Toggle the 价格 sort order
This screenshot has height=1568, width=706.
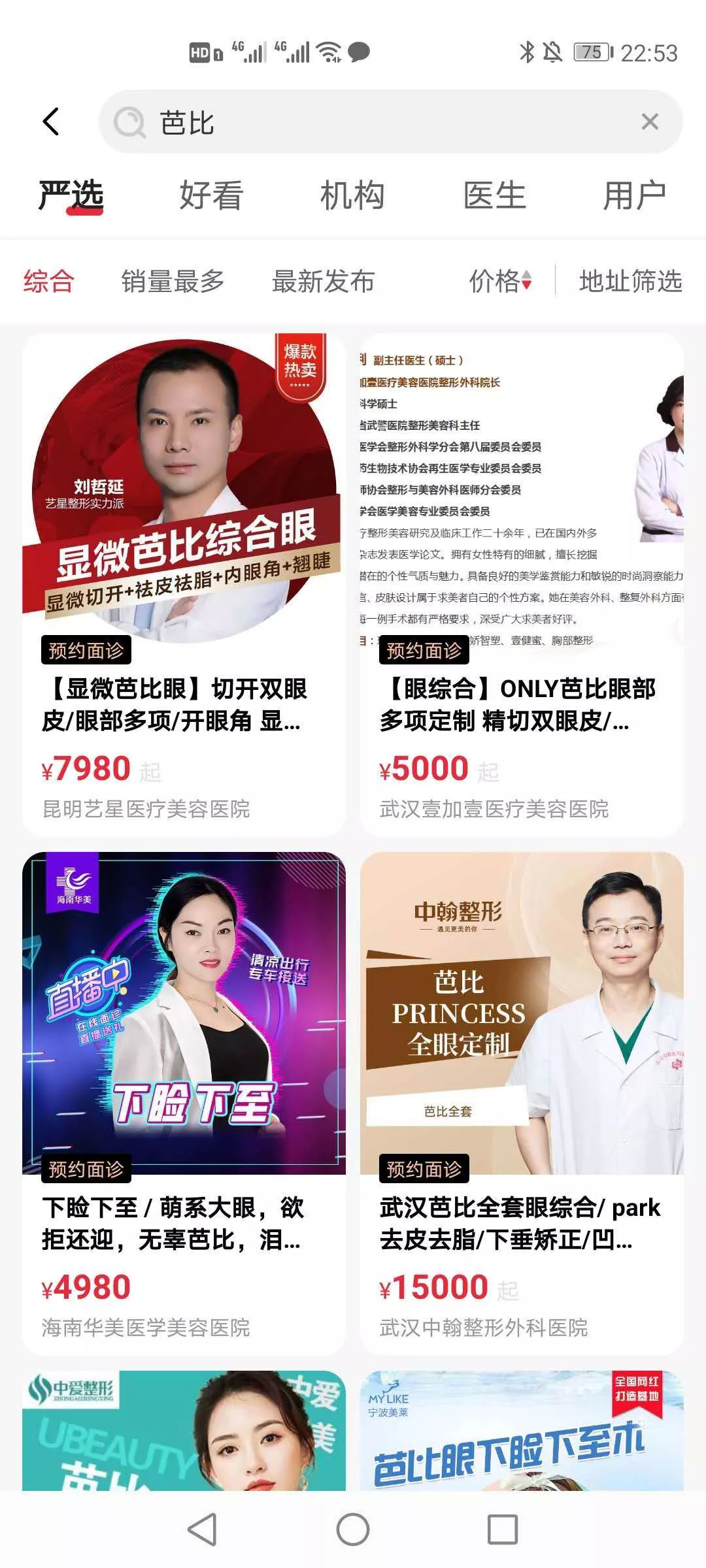click(x=501, y=282)
